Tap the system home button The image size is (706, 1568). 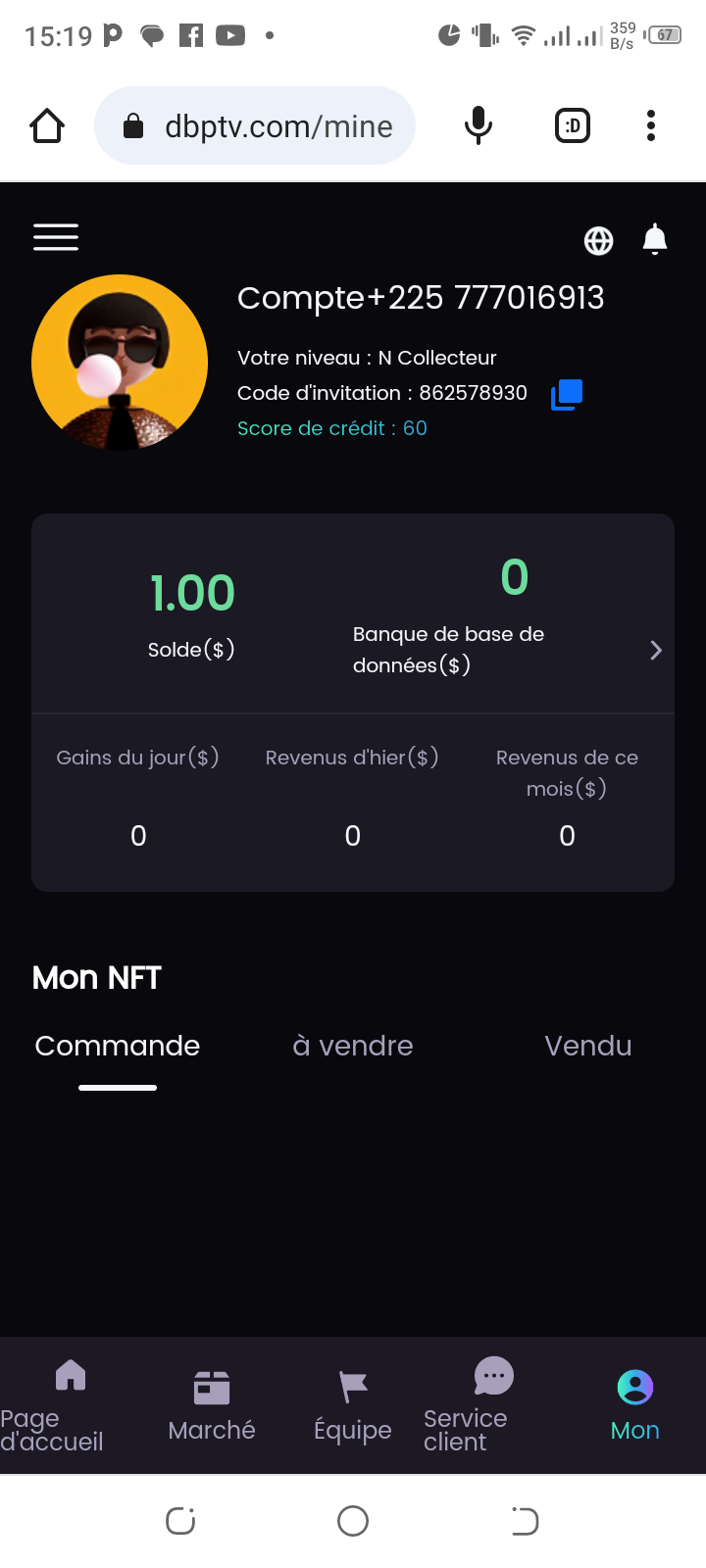tap(353, 1521)
